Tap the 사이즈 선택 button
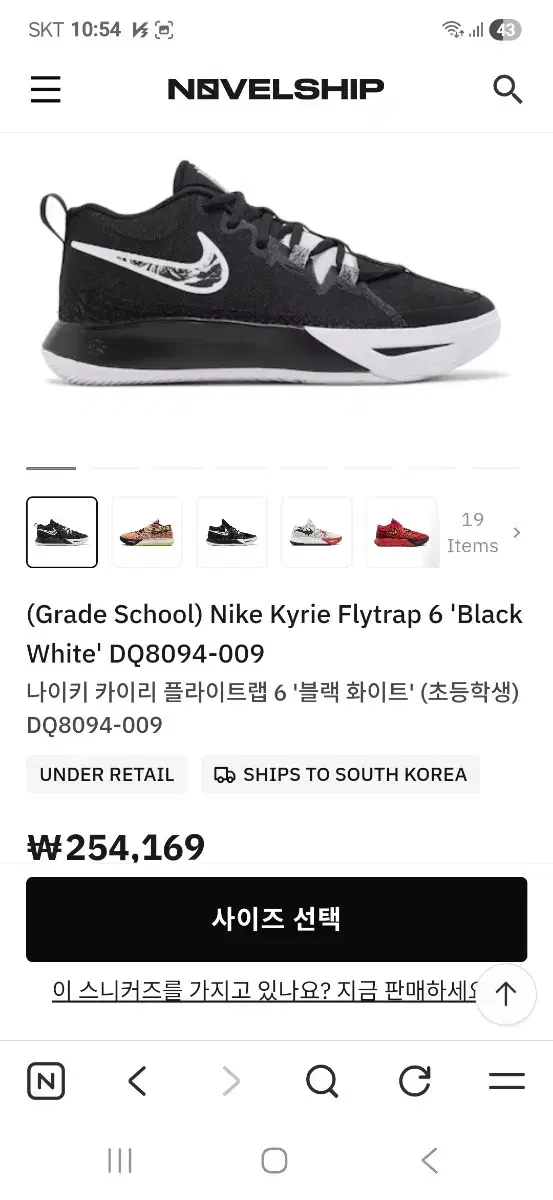This screenshot has width=553, height=1200. tap(276, 919)
